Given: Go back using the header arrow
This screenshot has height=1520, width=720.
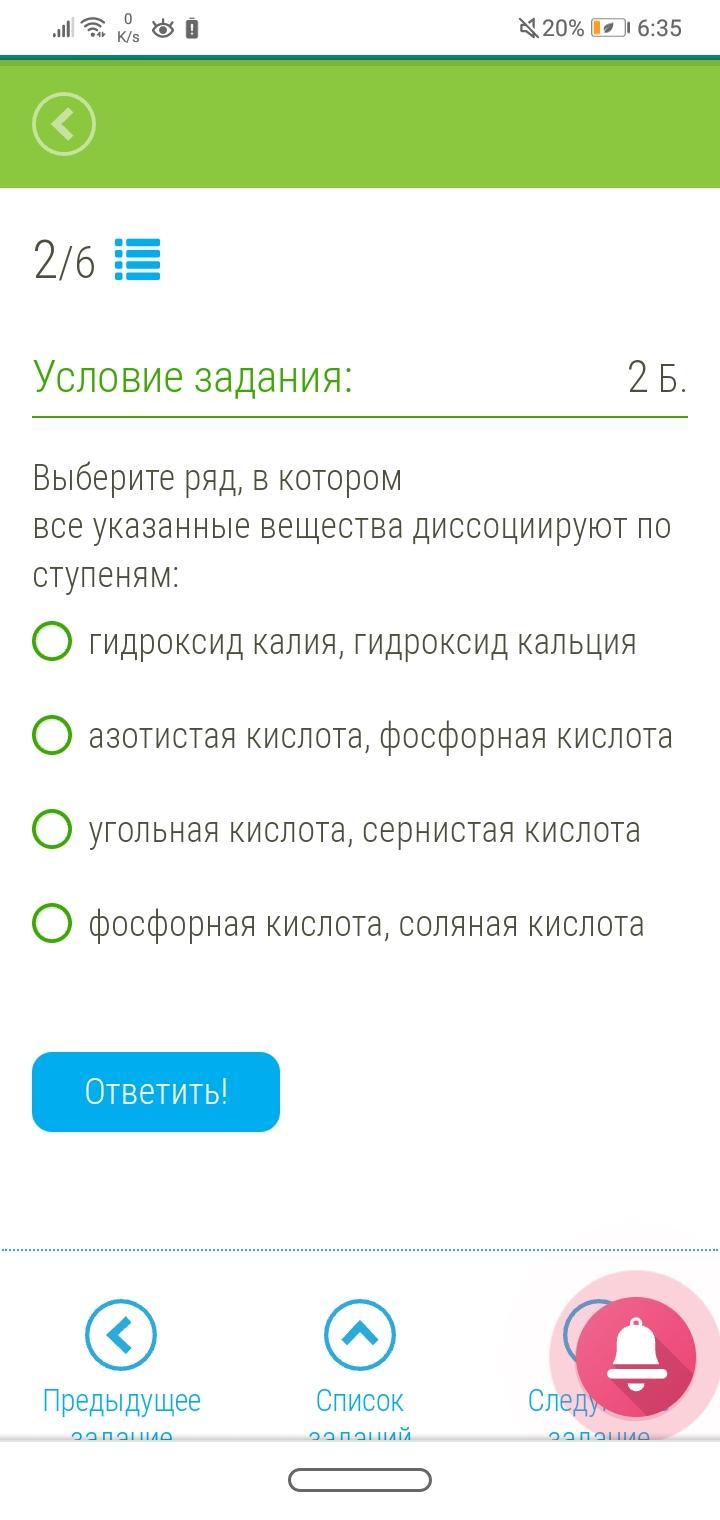Looking at the screenshot, I should pos(63,124).
